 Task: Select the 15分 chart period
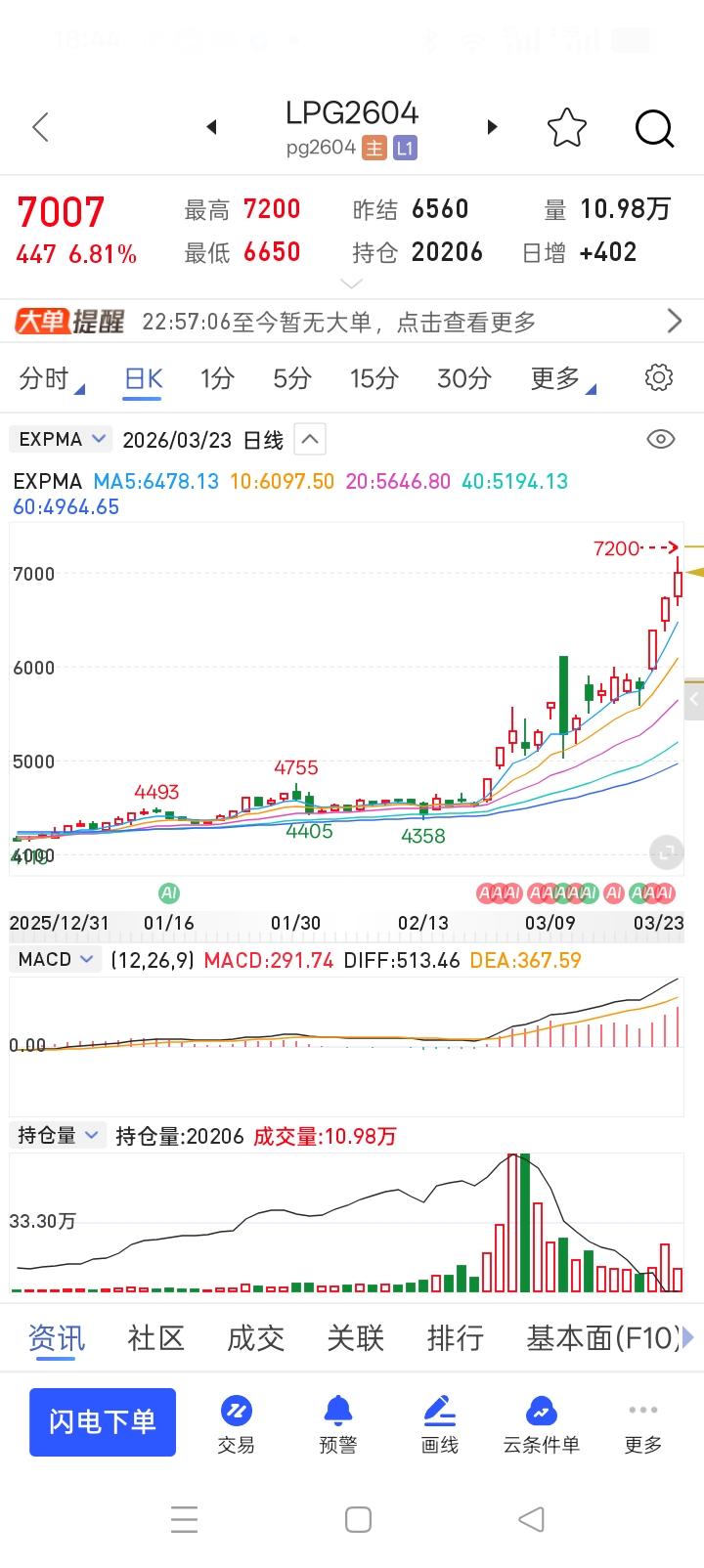pos(374,378)
